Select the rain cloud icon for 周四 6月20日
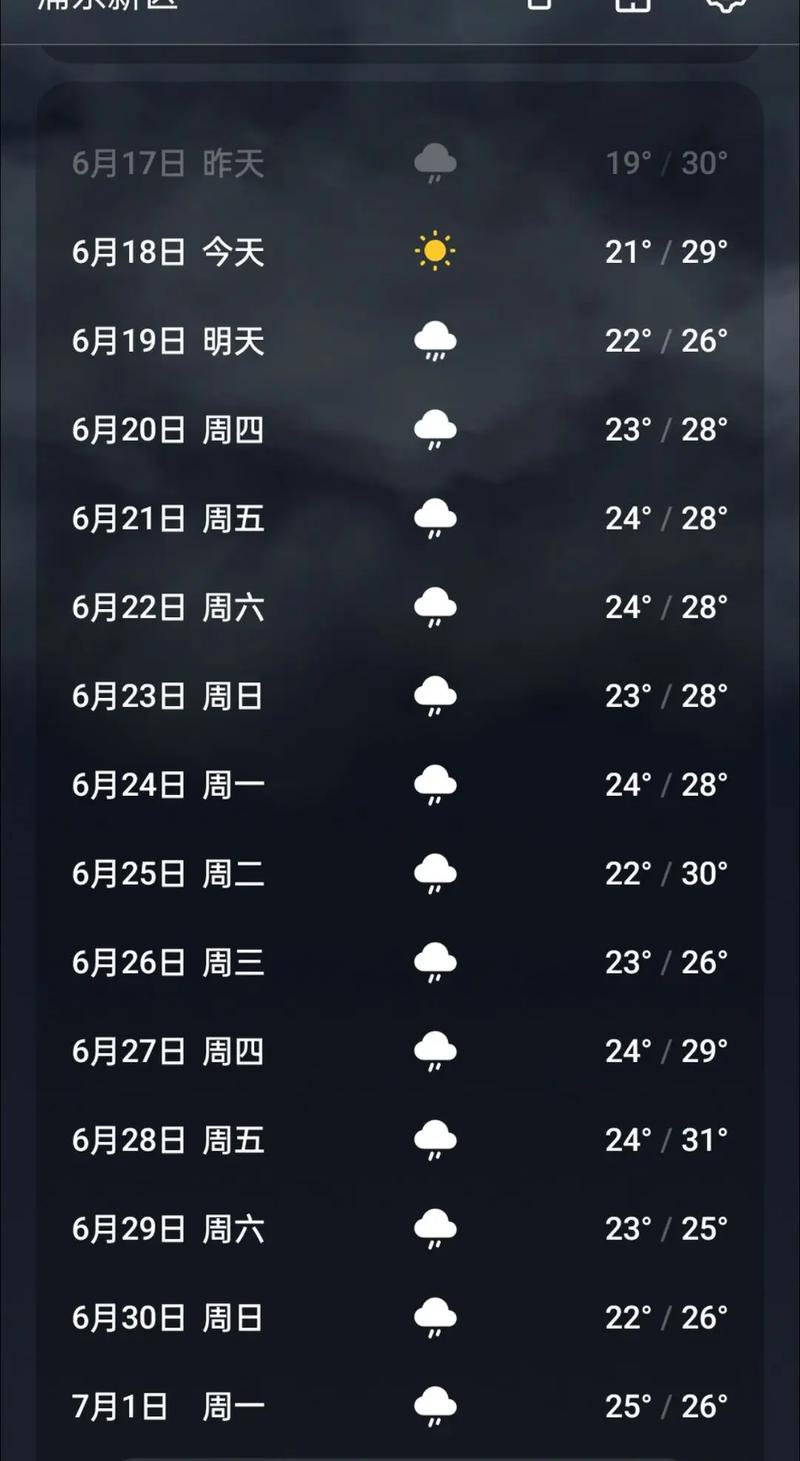This screenshot has height=1461, width=800. point(434,428)
